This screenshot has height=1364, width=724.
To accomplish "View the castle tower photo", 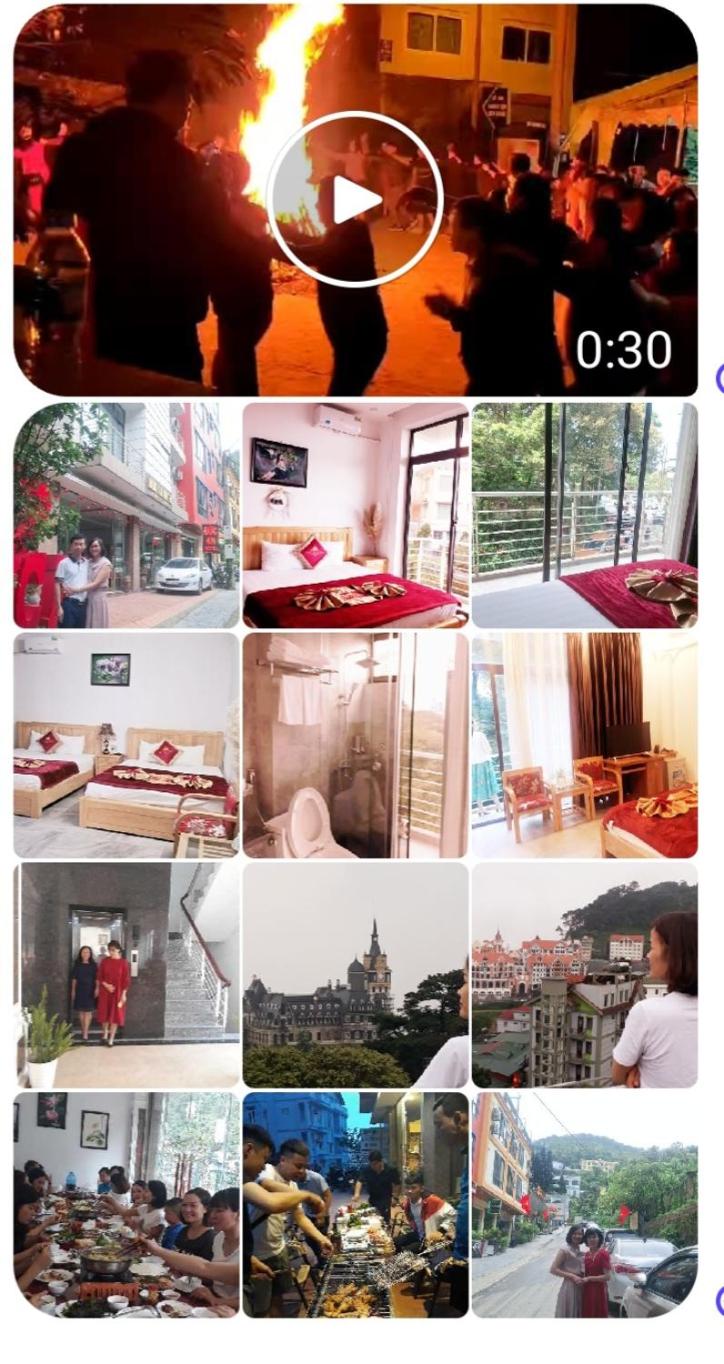I will click(355, 975).
